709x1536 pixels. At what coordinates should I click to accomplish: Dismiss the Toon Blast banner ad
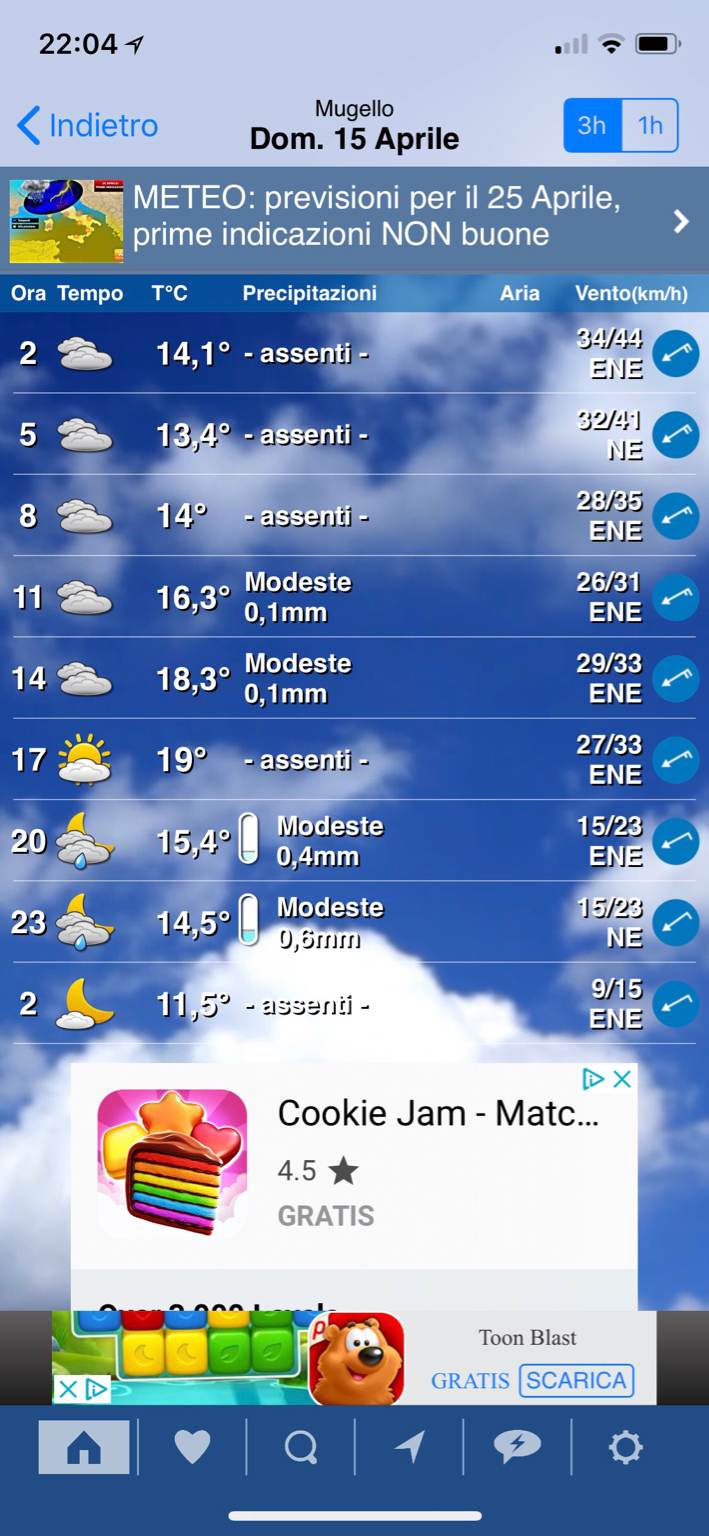click(x=68, y=1389)
